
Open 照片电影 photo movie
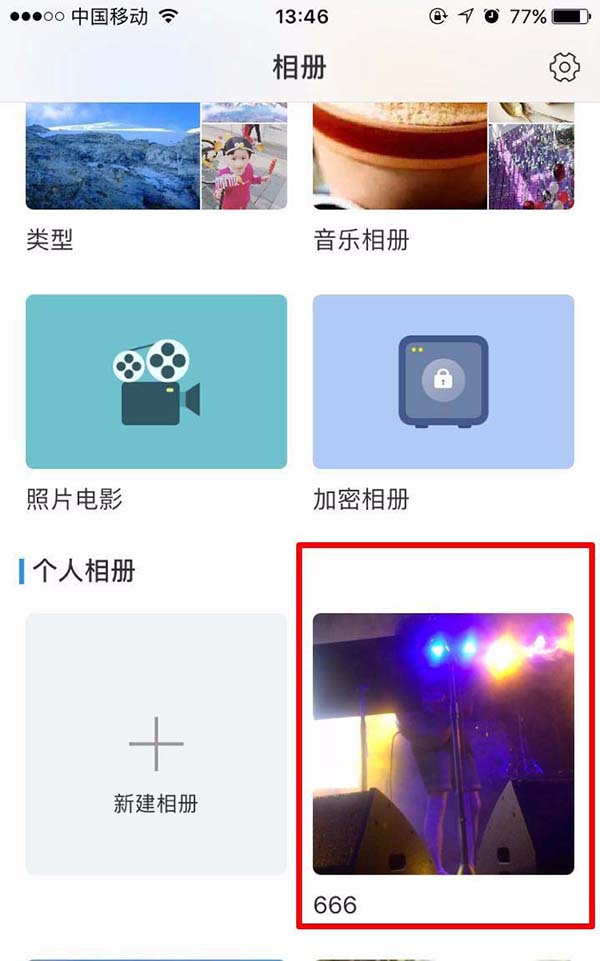(156, 381)
